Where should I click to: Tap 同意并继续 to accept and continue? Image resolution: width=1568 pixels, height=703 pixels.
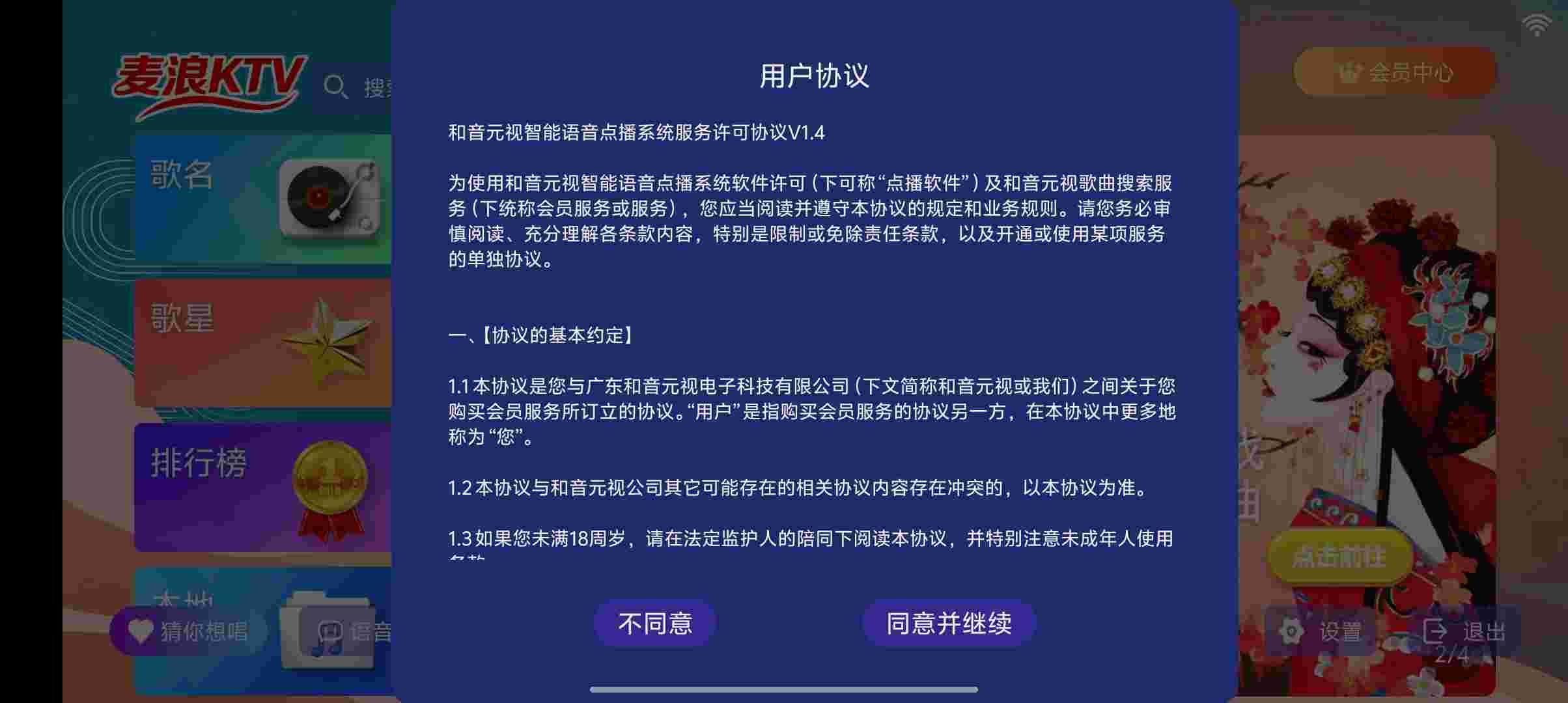tap(949, 624)
